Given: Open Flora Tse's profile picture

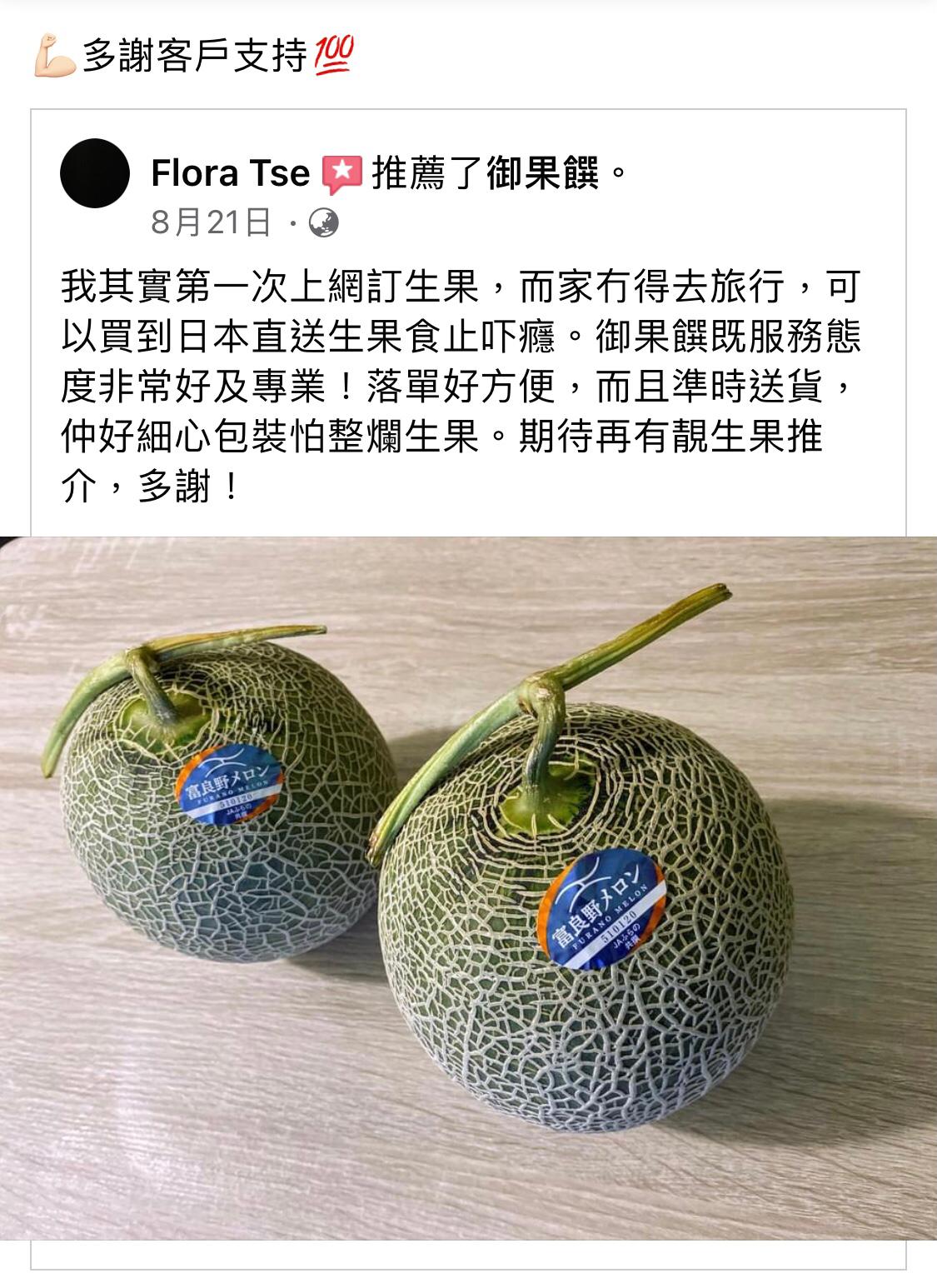Looking at the screenshot, I should [x=95, y=173].
